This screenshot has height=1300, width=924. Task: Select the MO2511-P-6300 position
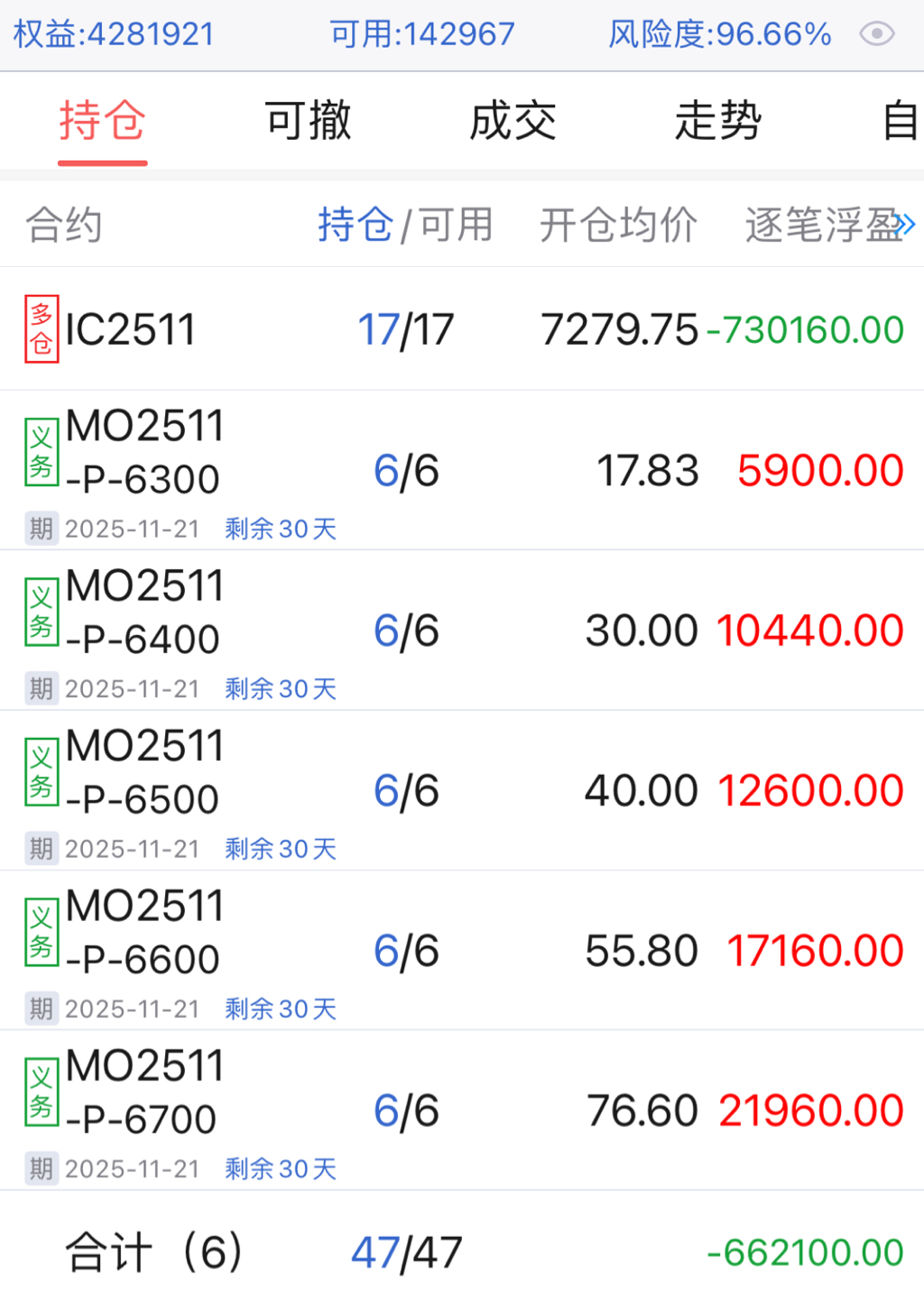point(462,470)
